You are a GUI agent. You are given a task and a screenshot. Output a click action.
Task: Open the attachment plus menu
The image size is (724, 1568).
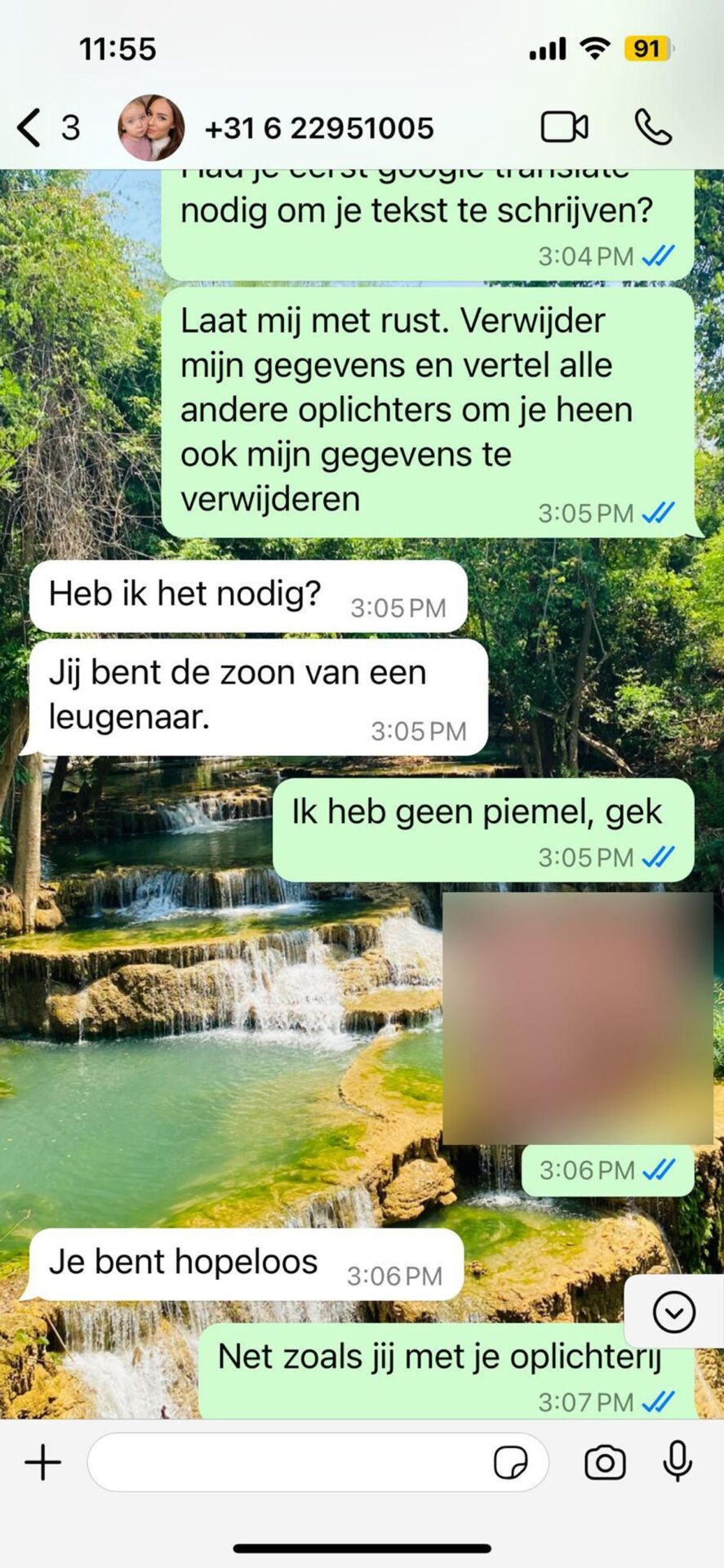point(43,1462)
